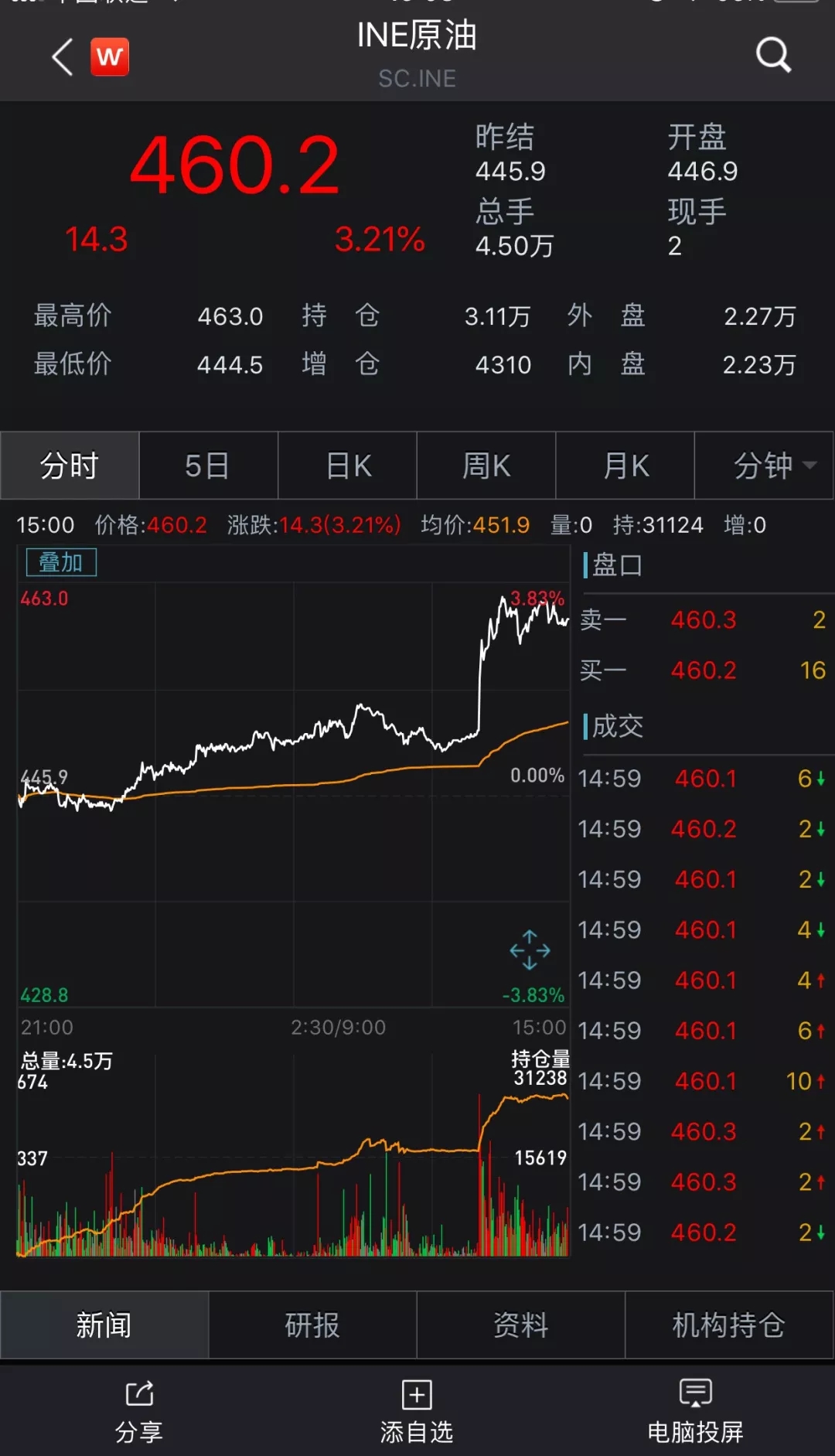
Task: Tap the 叠加 overlay button
Action: pos(61,562)
